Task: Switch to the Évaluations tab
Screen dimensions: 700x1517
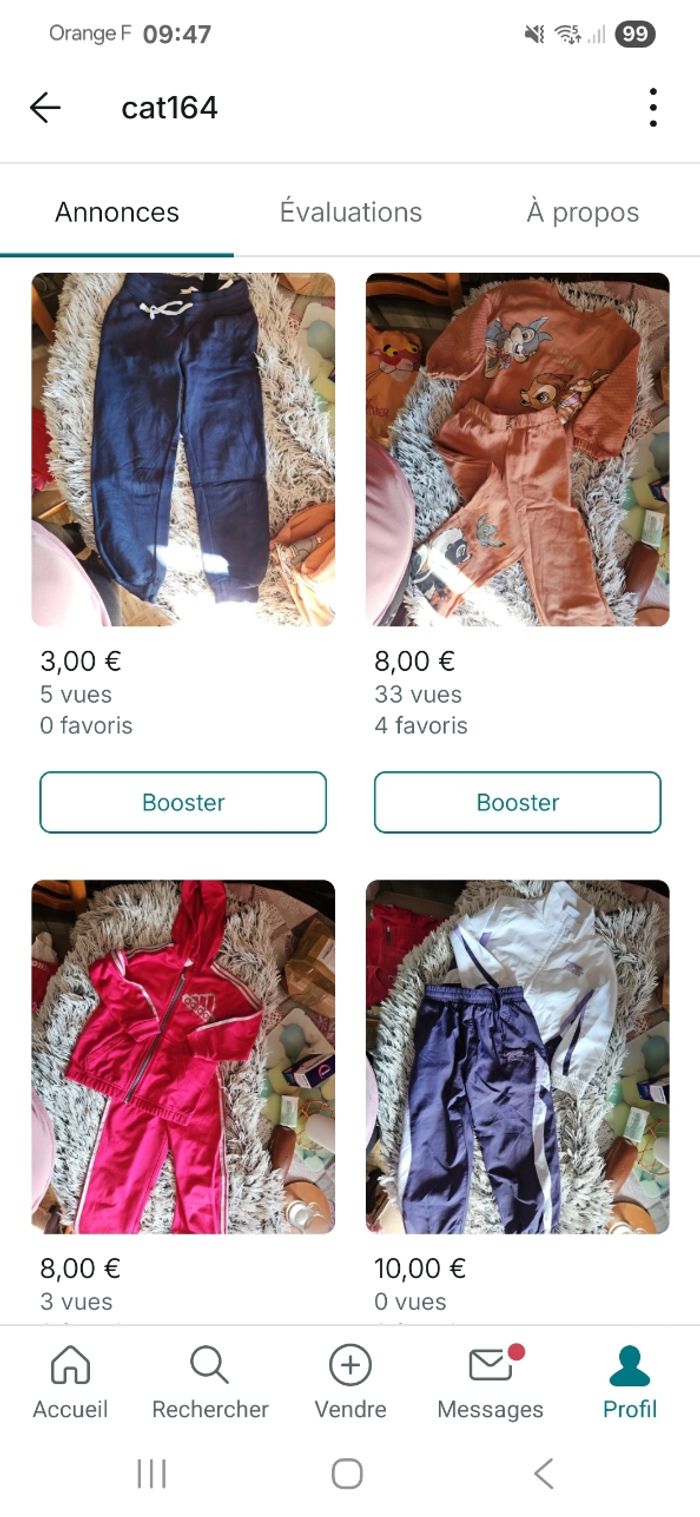Action: click(x=351, y=212)
